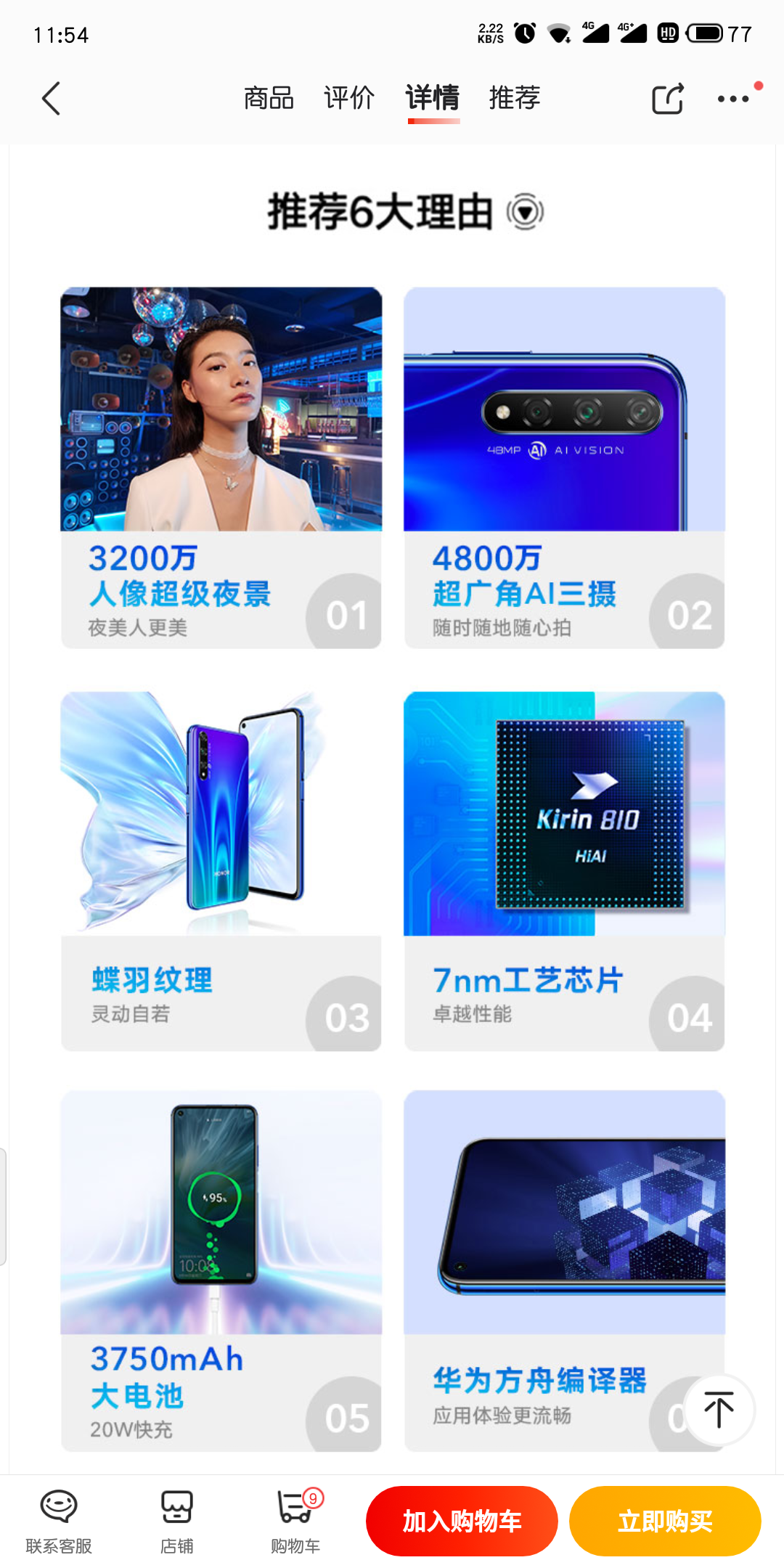This screenshot has width=784, height=1568.
Task: Switch to the 商品 tab
Action: 269,98
